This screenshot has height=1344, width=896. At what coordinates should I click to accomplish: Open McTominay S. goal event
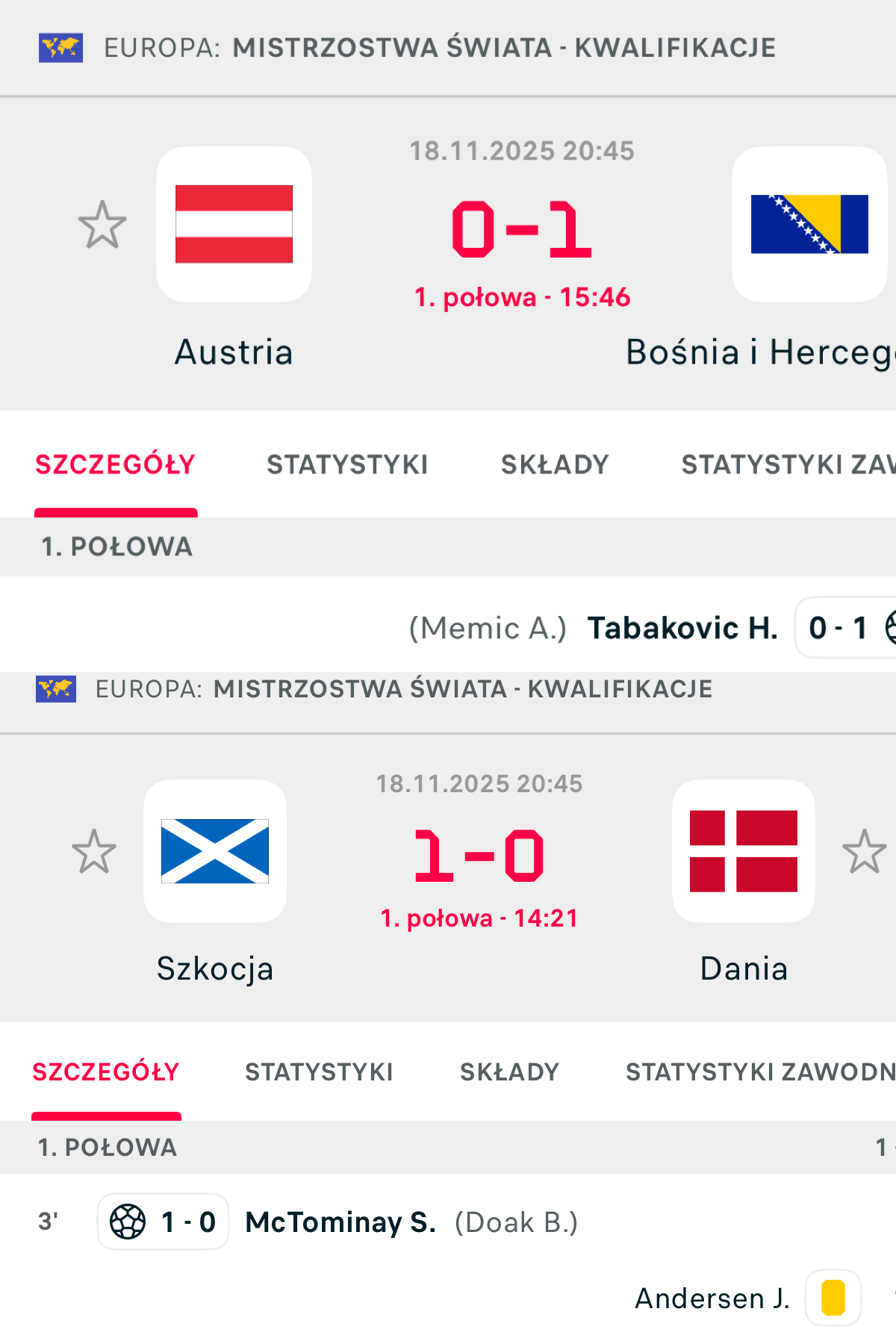[340, 1222]
